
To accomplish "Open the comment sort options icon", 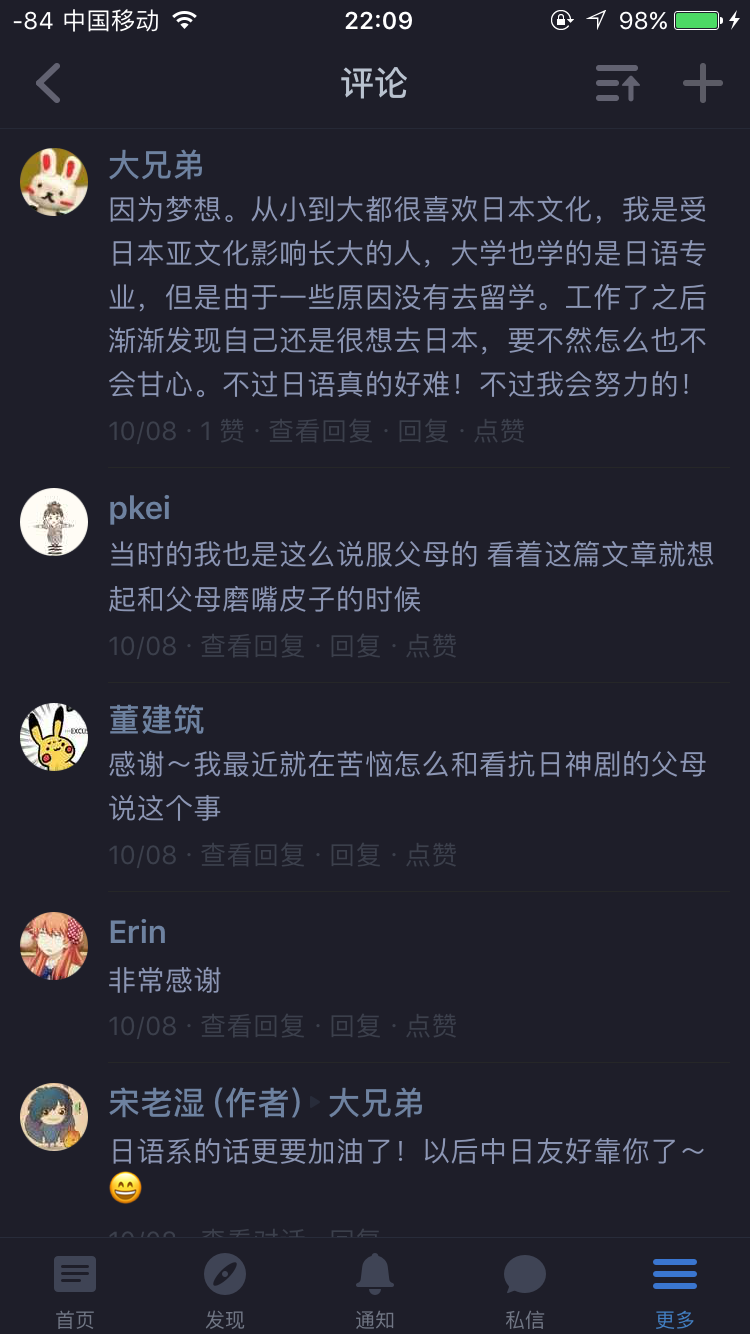I will 617,83.
